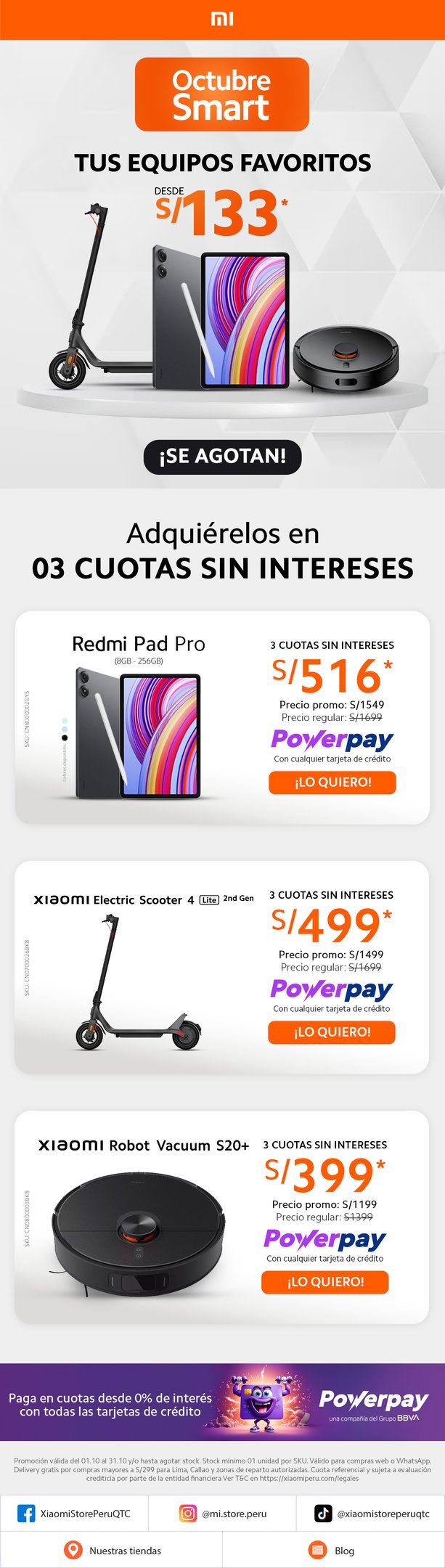Open XiaomiStorePeruQTC Facebook link

(74, 1514)
